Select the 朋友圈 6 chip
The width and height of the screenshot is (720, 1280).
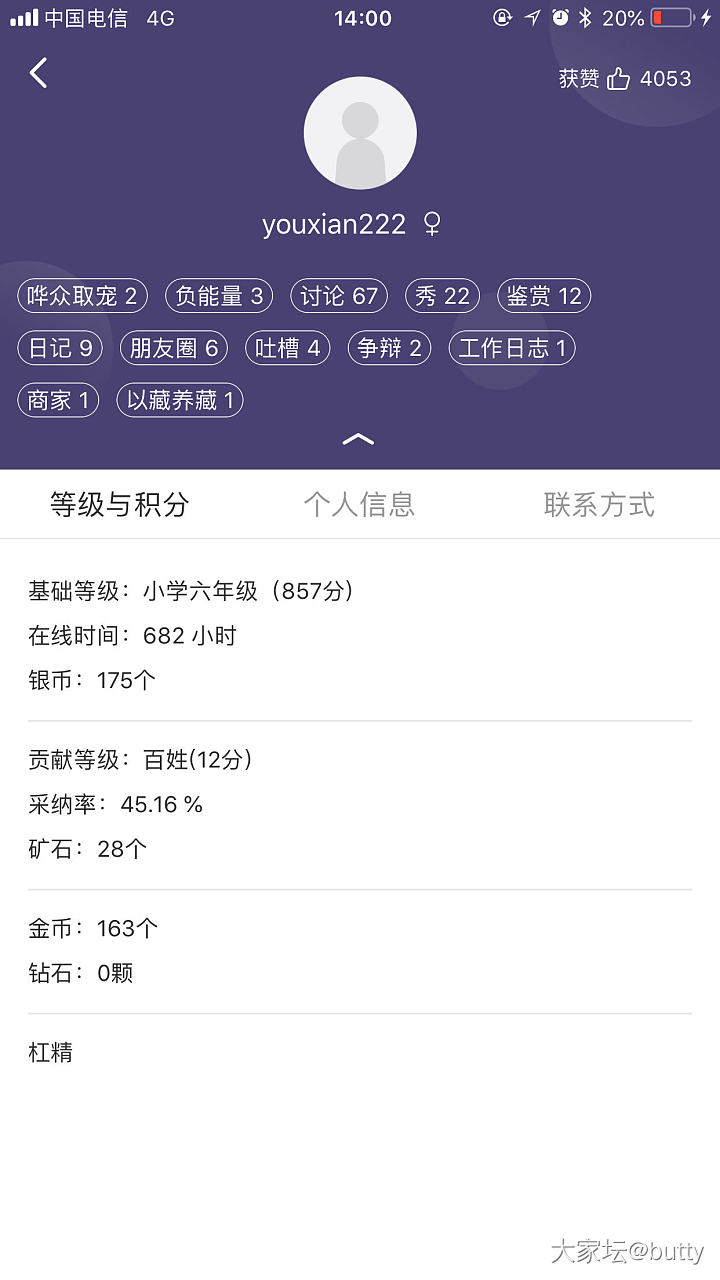173,348
